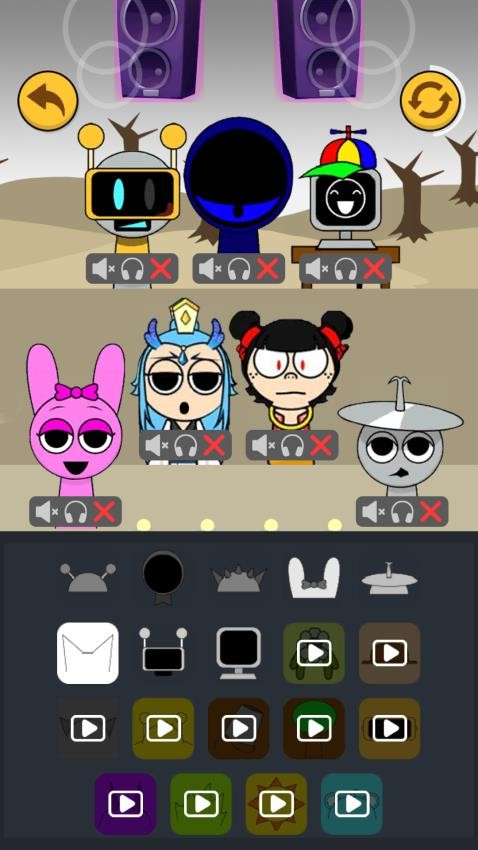Unlock the teal video-locked sound

point(352,804)
